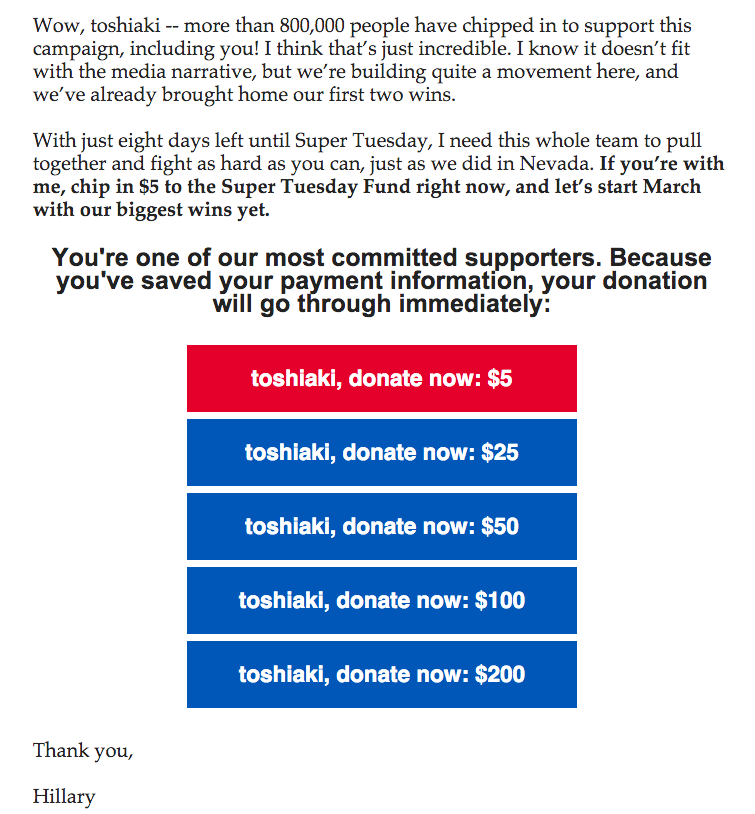Choose the donate now $50 button

pos(382,526)
